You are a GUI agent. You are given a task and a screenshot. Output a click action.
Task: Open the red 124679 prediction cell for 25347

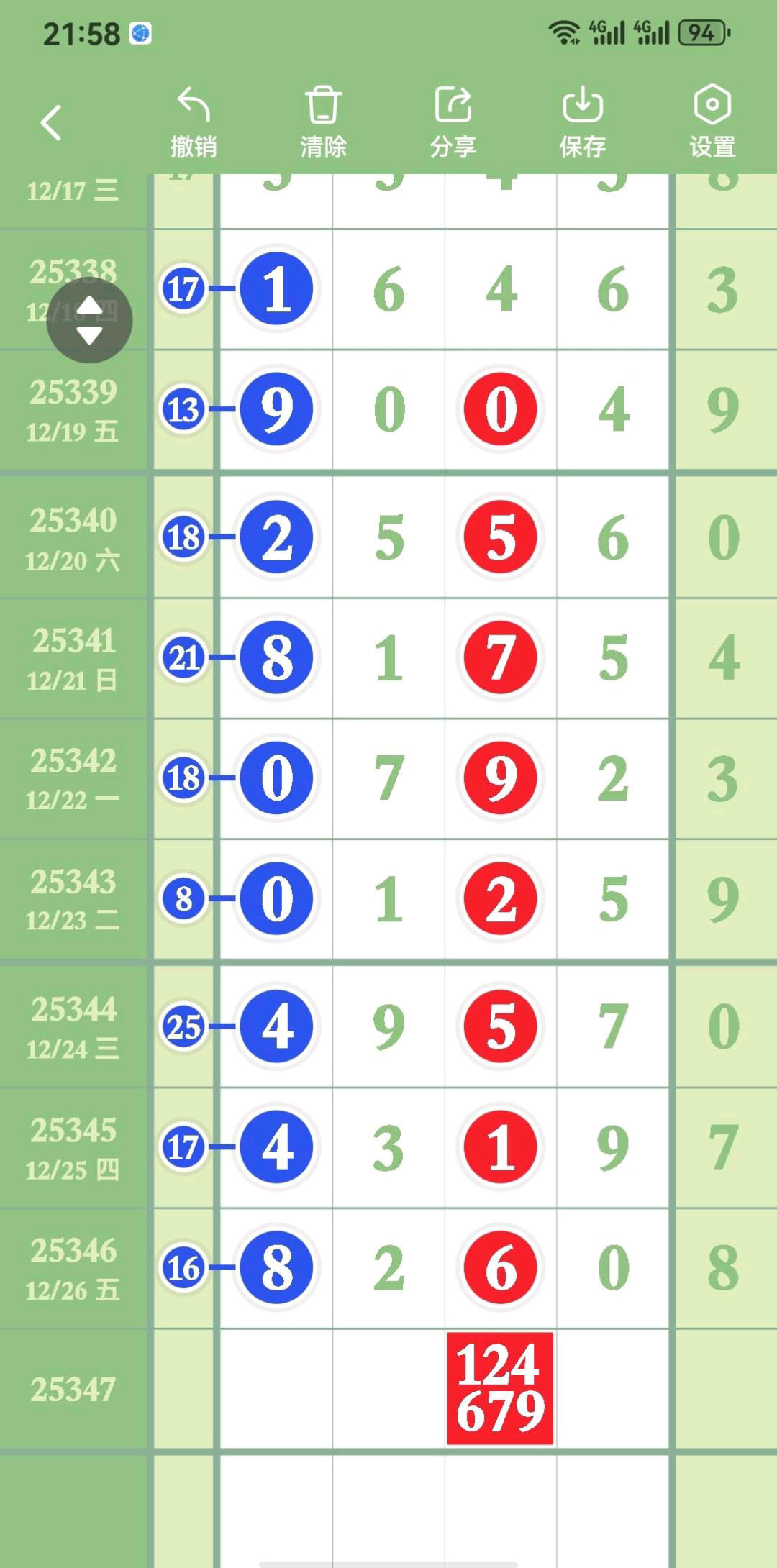tap(500, 1388)
